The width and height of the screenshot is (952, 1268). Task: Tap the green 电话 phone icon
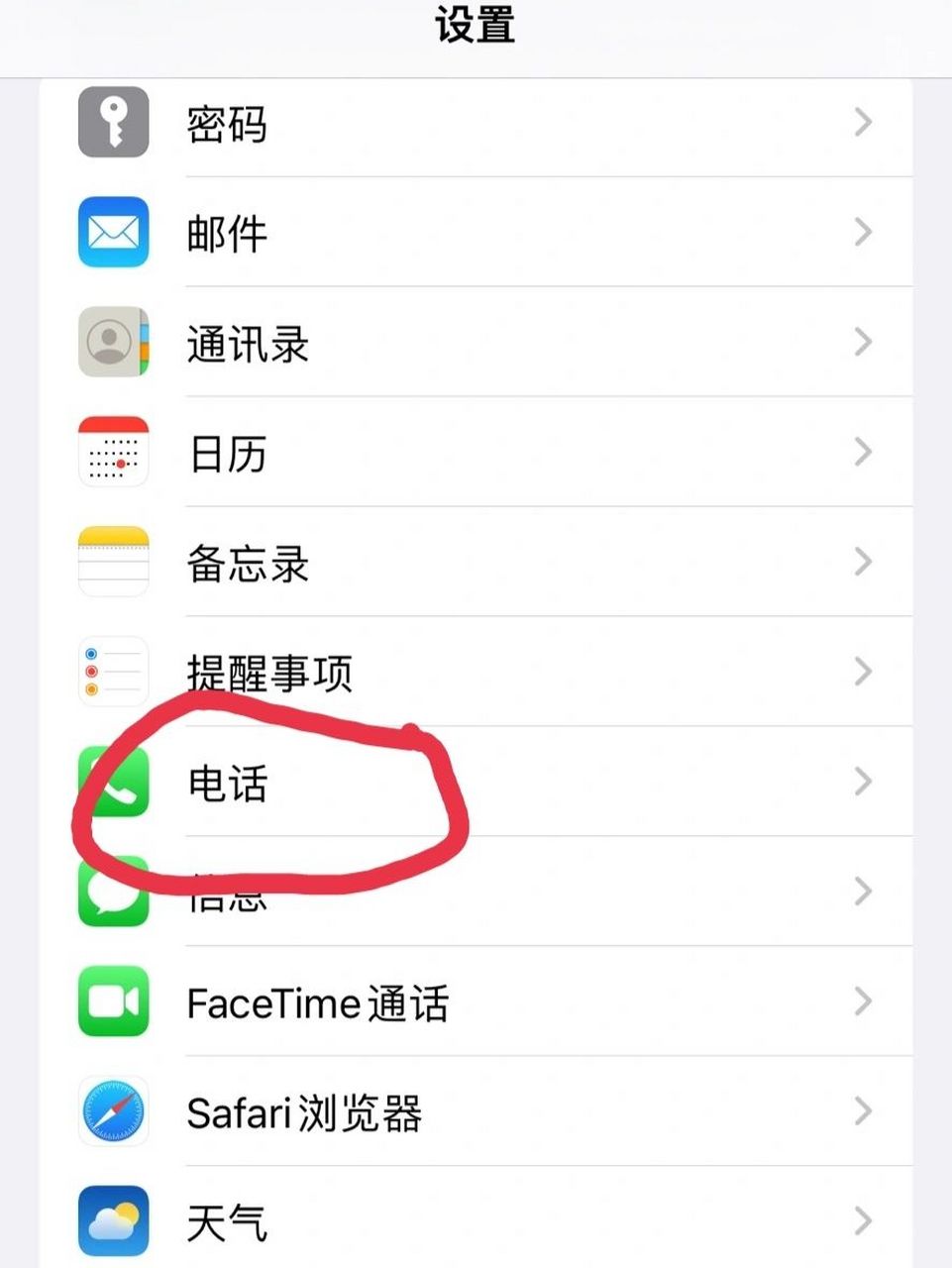click(x=112, y=783)
